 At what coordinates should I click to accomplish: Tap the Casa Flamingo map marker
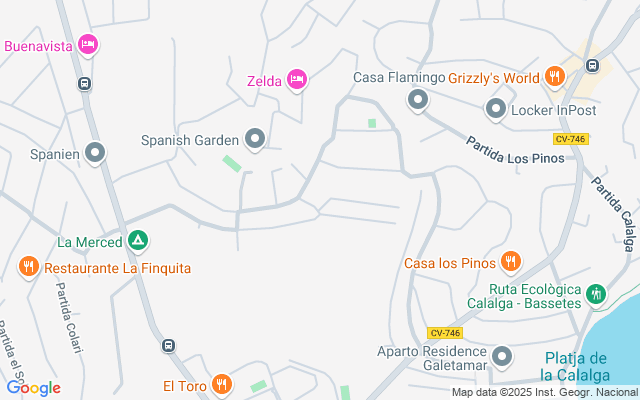(418, 98)
